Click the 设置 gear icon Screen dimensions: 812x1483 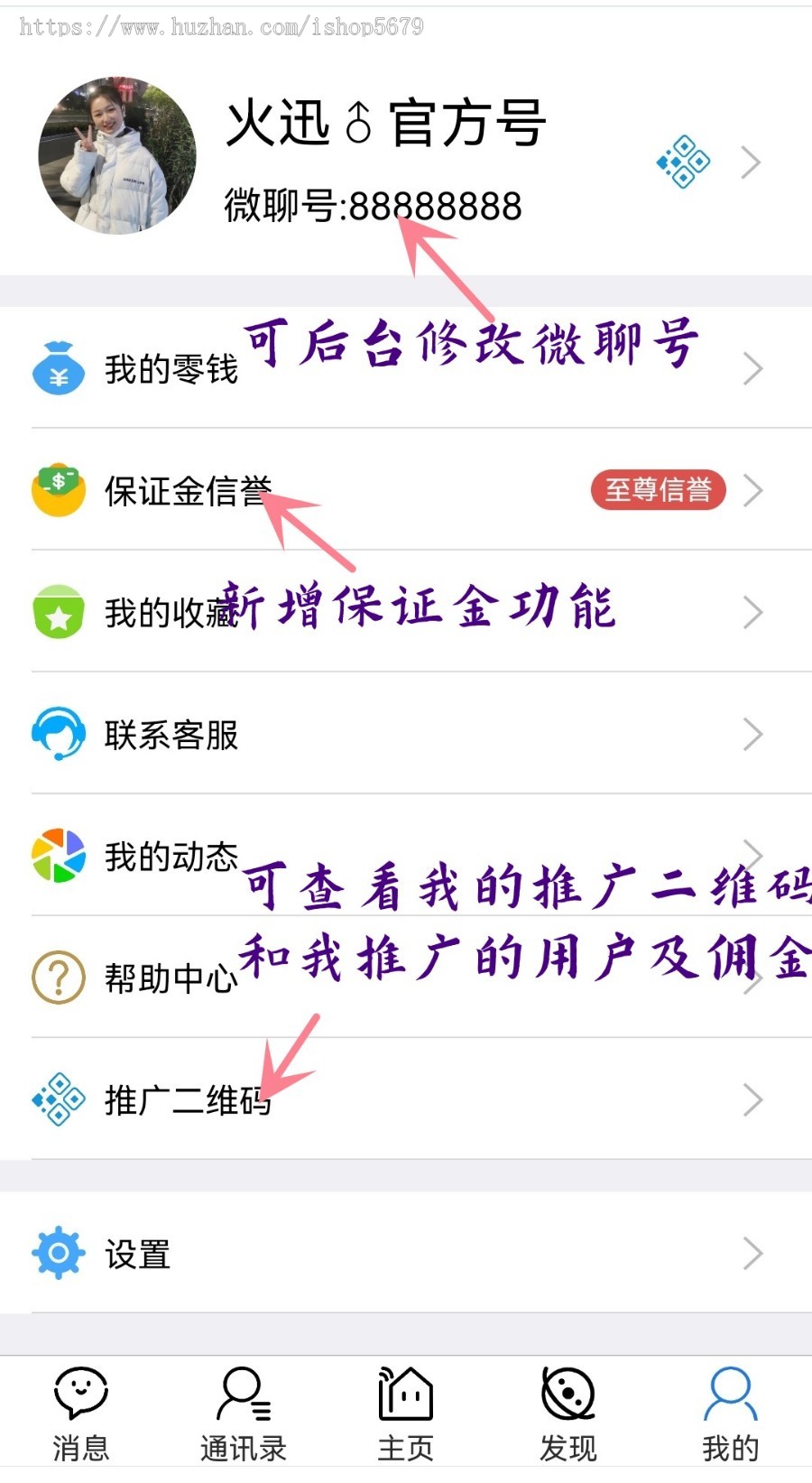(x=58, y=1252)
